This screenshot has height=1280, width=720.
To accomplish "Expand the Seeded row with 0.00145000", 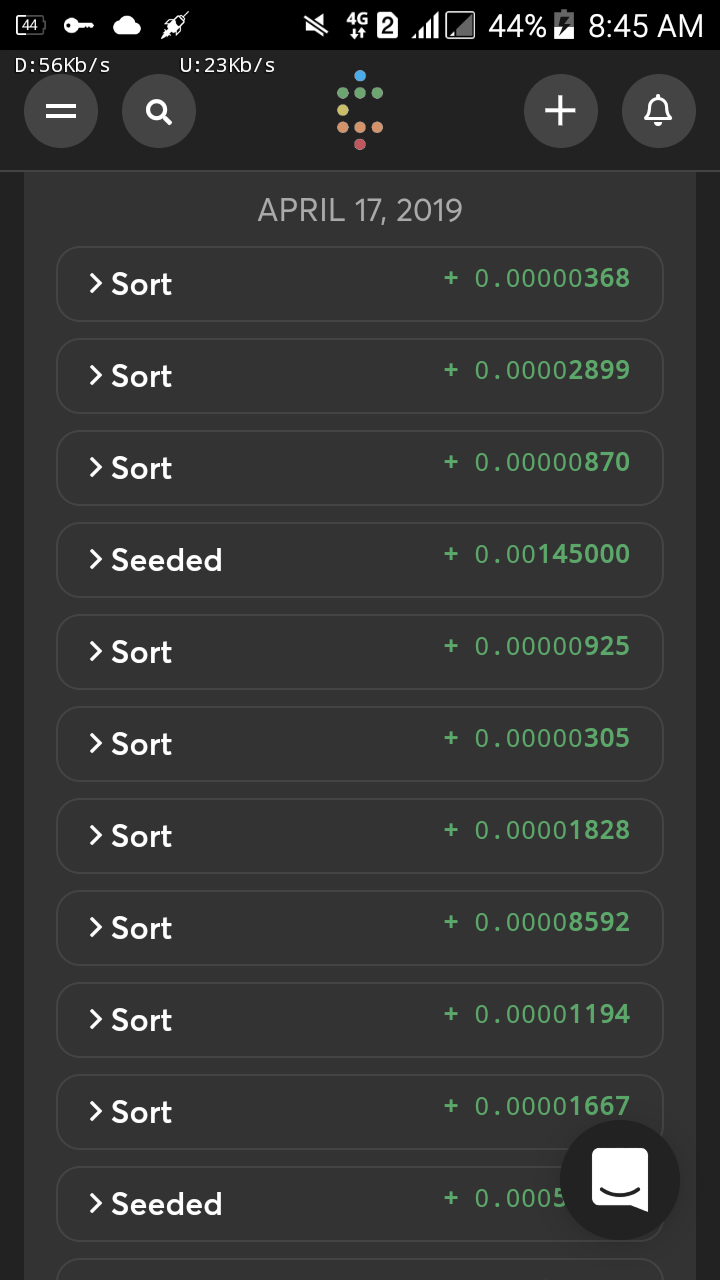I will point(359,560).
